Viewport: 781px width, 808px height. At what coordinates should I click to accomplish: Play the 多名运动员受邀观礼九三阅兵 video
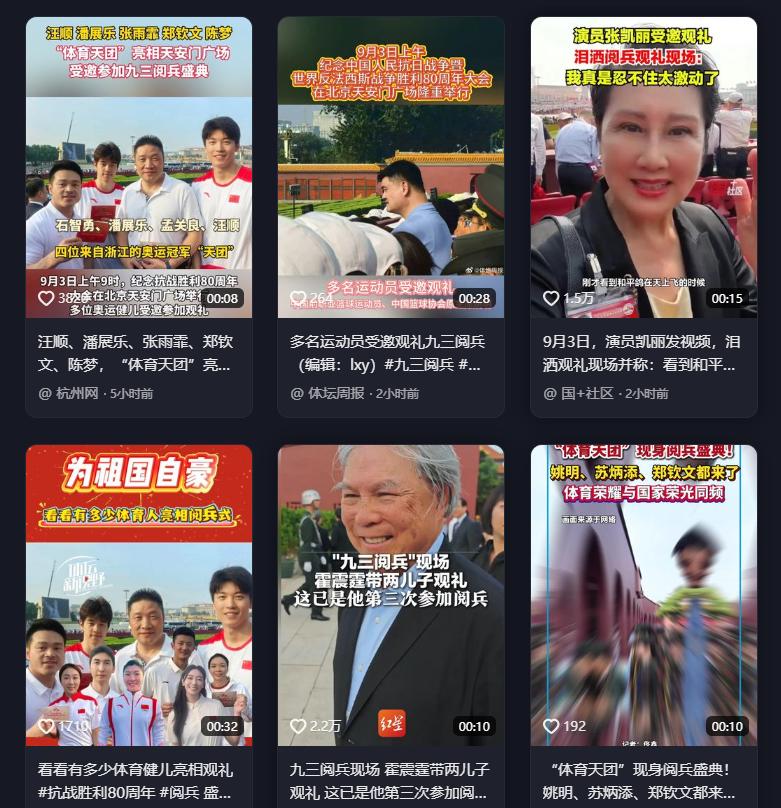click(391, 167)
